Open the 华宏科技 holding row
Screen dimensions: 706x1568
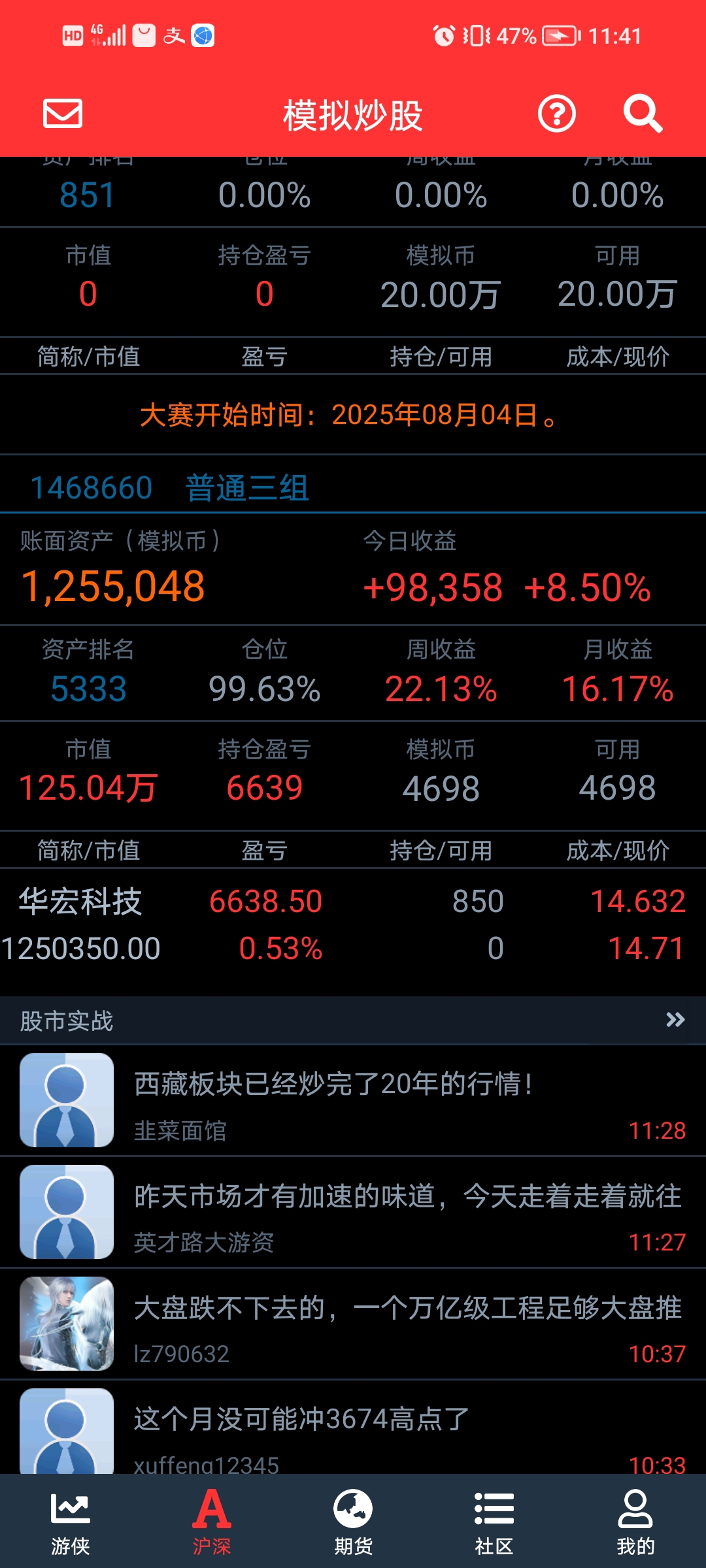pyautogui.click(x=353, y=924)
